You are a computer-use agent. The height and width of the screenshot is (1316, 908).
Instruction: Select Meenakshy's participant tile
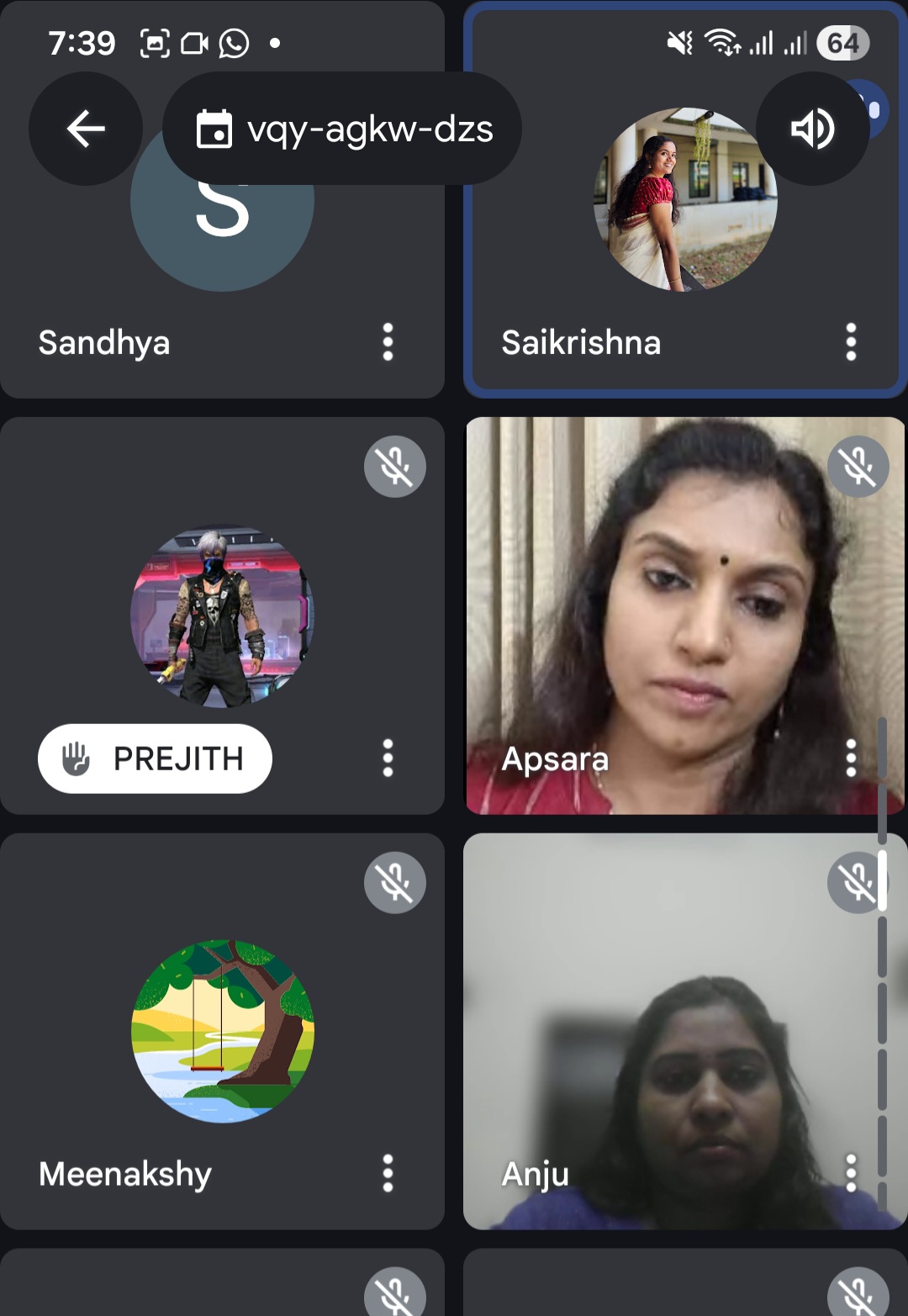click(x=222, y=1031)
